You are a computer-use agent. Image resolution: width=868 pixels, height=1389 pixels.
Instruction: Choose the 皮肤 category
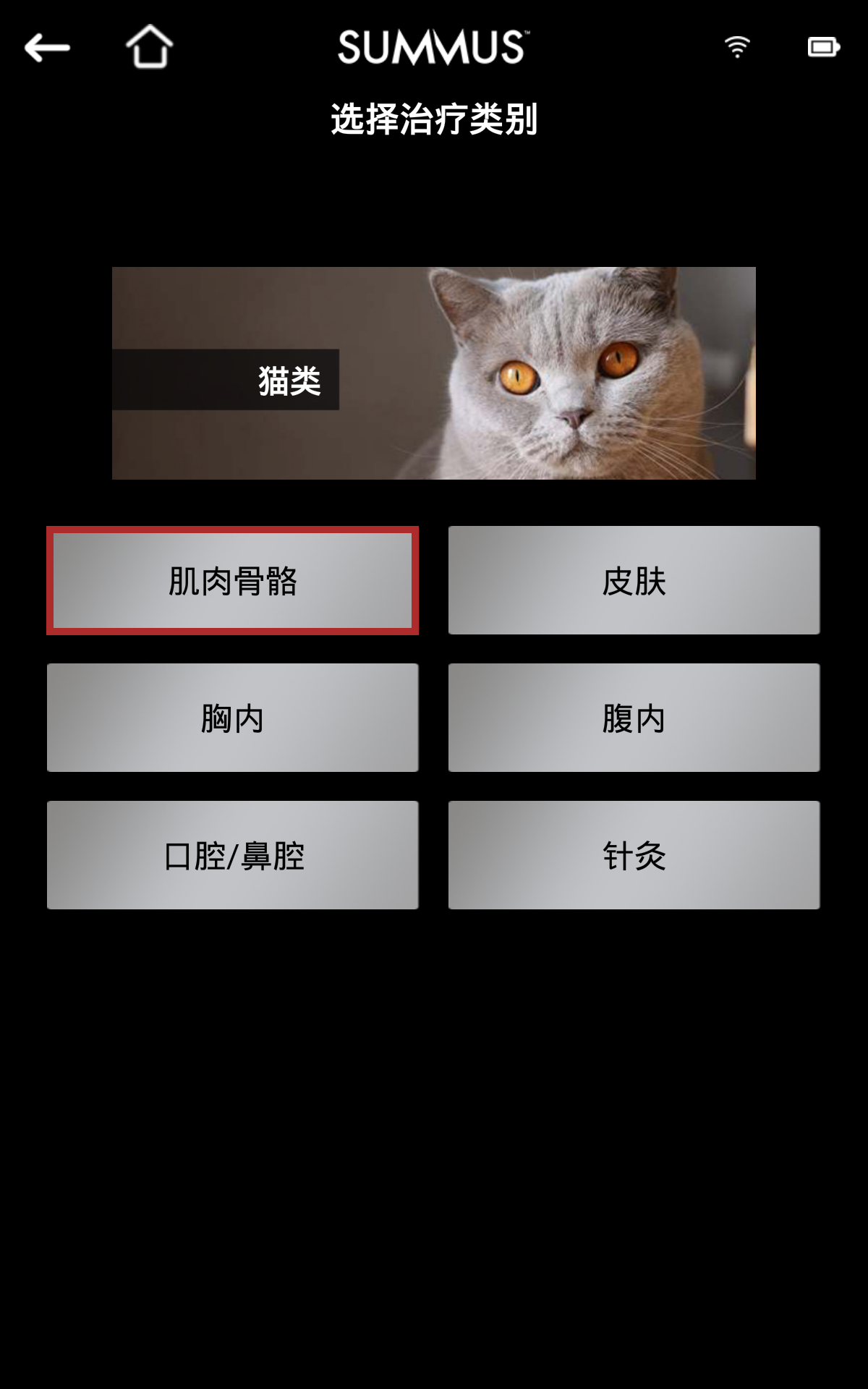[634, 581]
